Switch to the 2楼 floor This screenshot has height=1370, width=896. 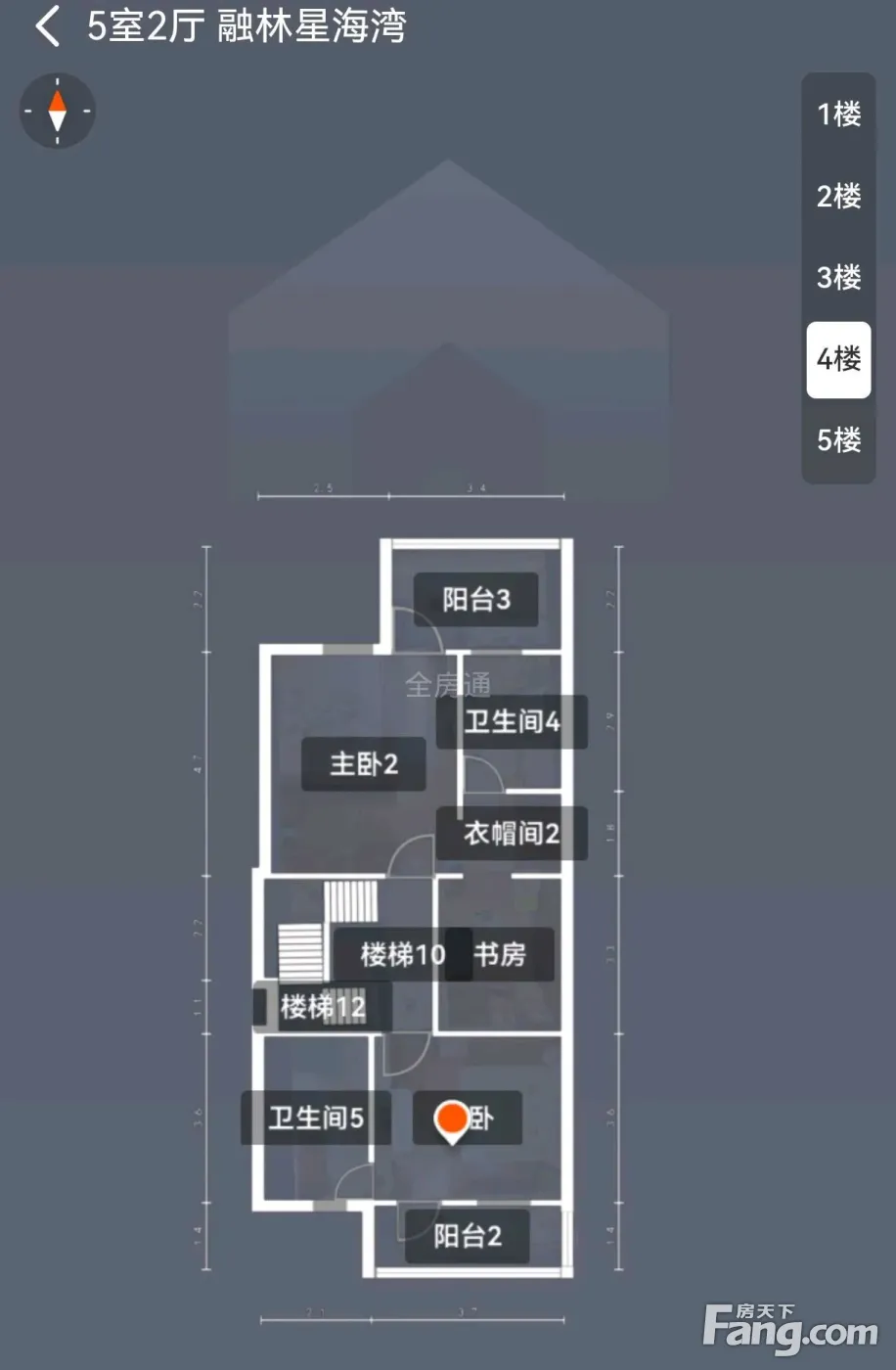pyautogui.click(x=838, y=196)
